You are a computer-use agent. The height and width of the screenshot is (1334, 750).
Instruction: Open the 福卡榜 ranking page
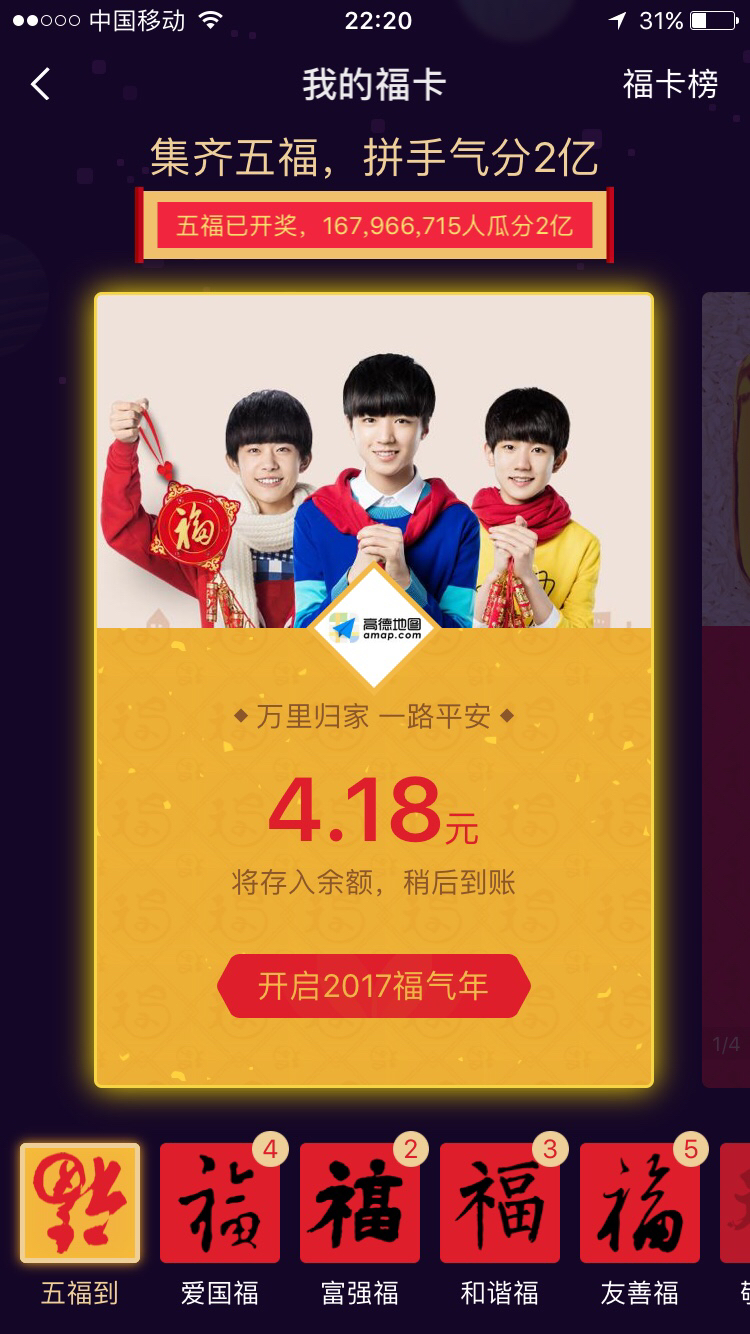click(x=670, y=85)
